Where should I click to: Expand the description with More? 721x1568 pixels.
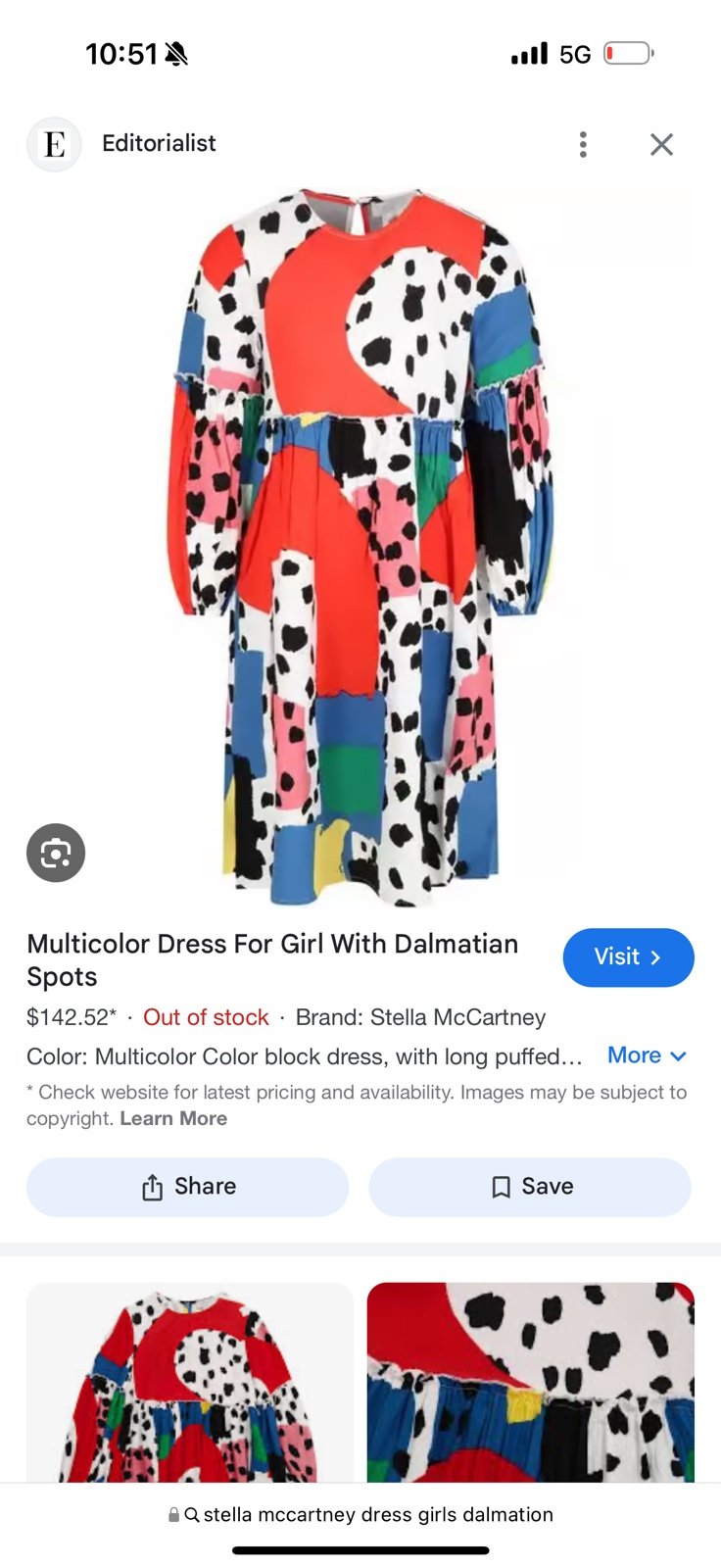point(647,1055)
